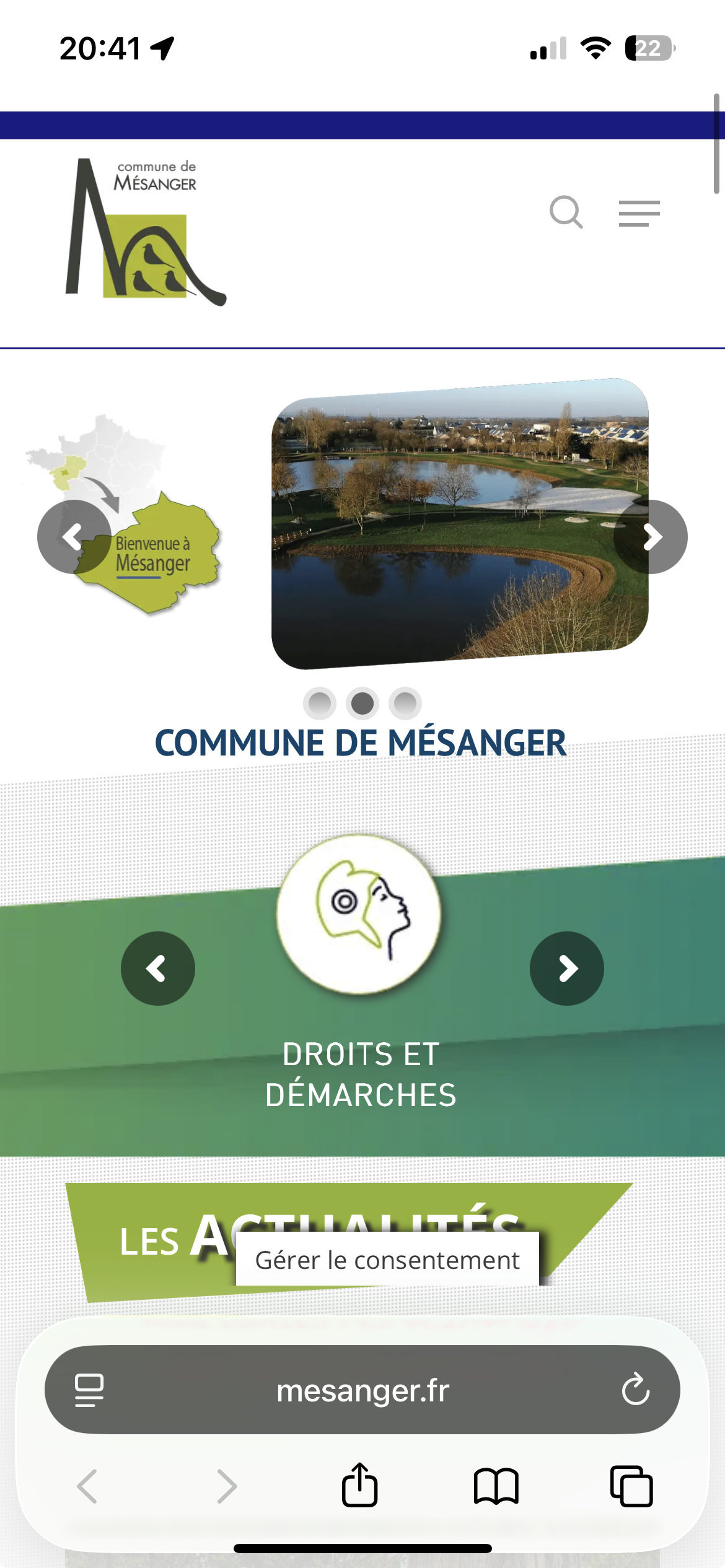Tap the mesanger.fr address bar

(x=362, y=1390)
